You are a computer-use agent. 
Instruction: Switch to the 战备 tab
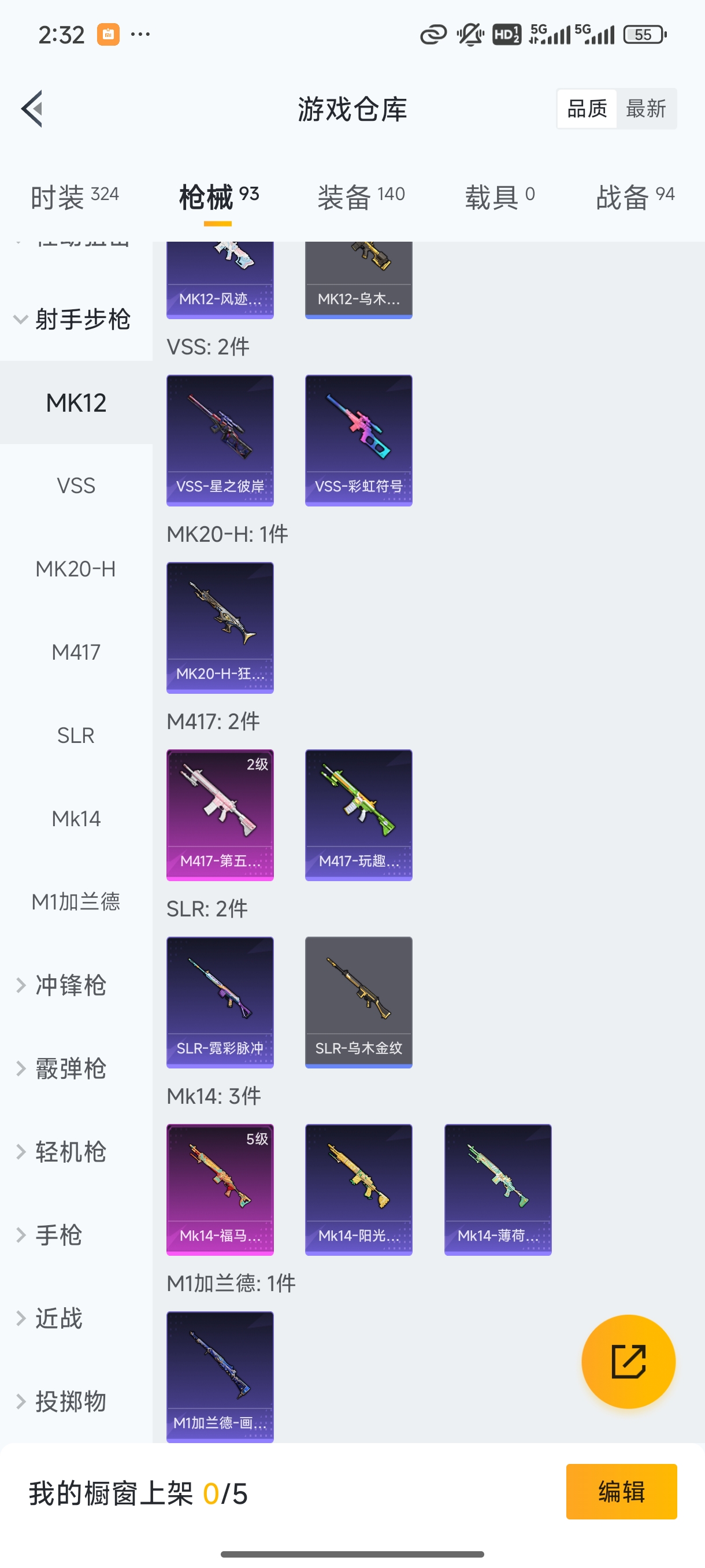click(634, 197)
